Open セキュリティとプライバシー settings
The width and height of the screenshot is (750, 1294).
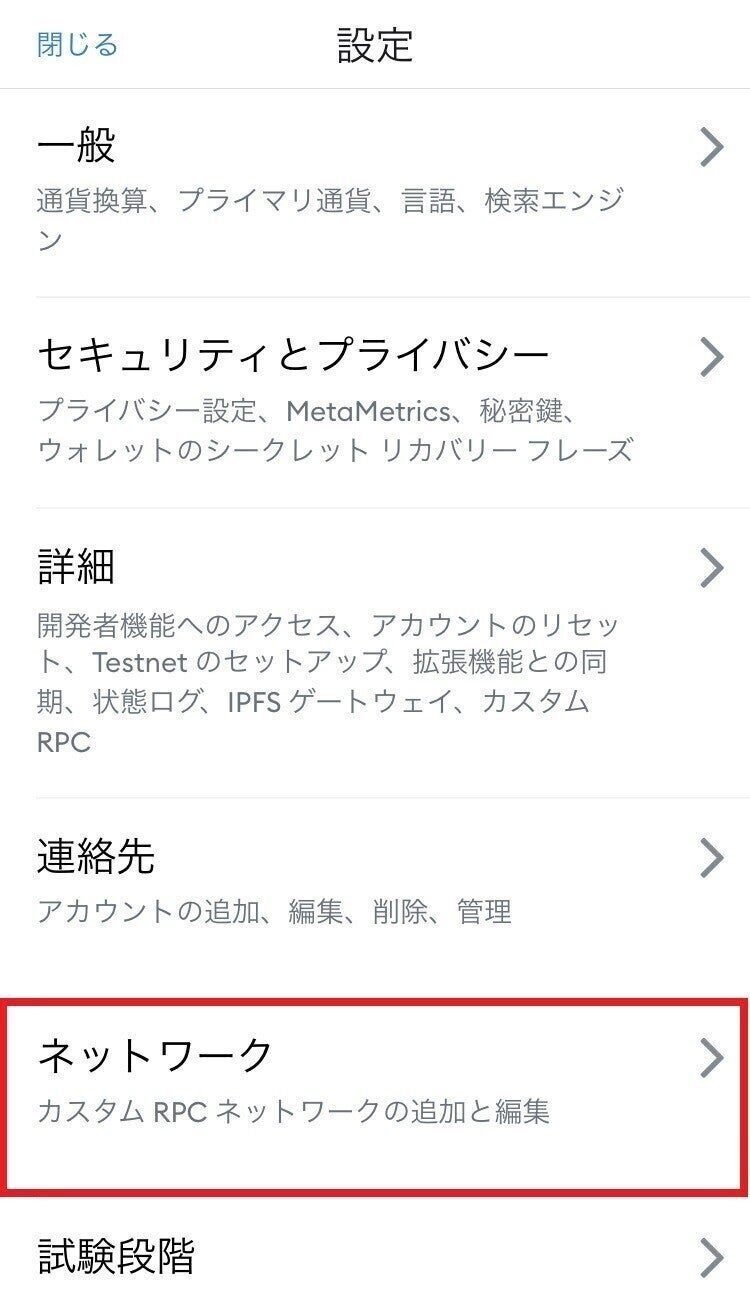click(x=375, y=400)
